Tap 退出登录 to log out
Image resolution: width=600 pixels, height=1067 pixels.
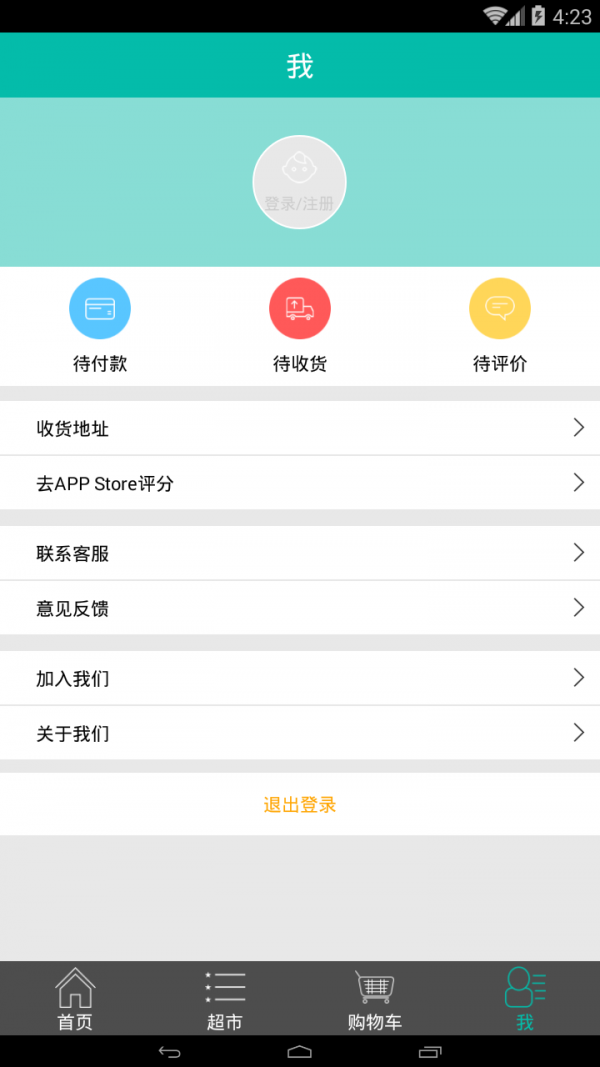point(300,805)
